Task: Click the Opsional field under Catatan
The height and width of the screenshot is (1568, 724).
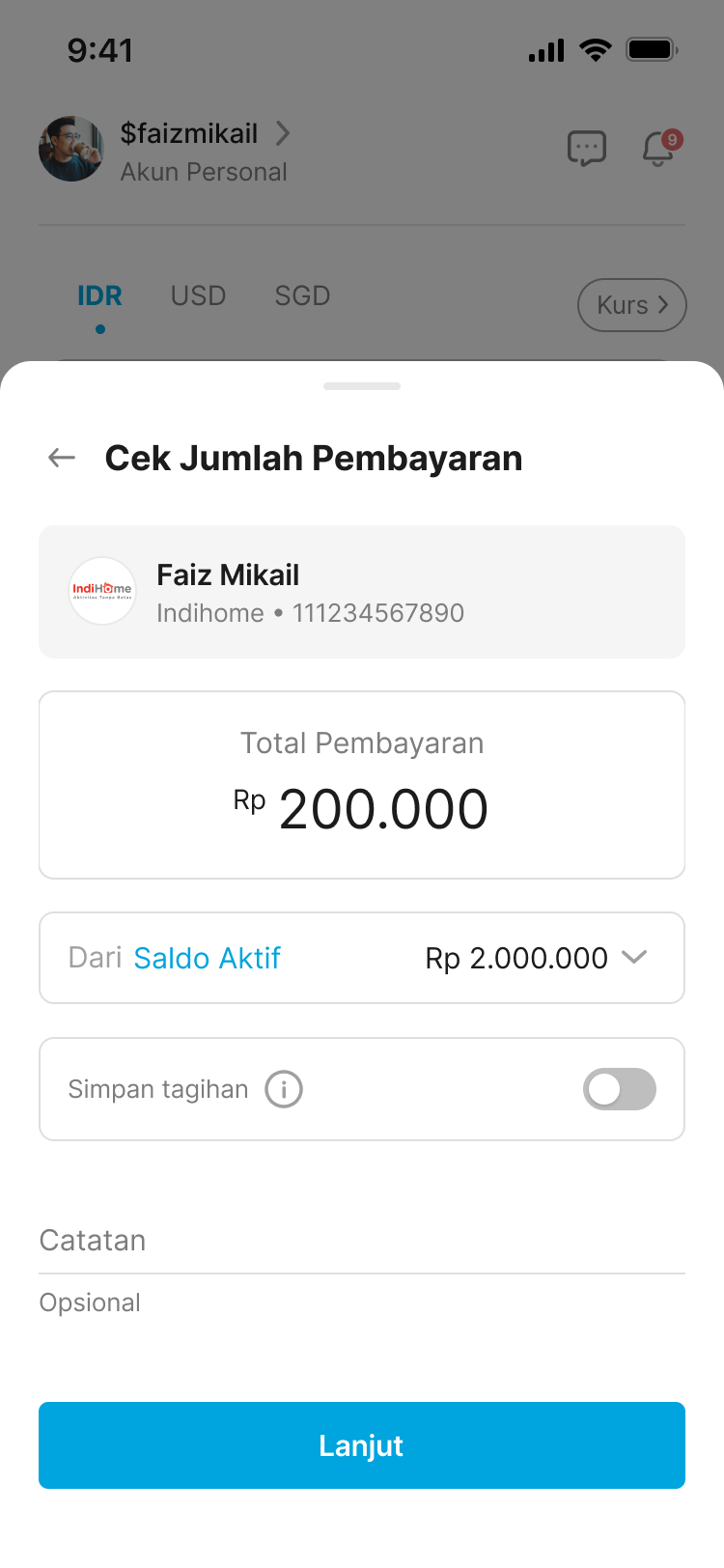Action: pos(90,1302)
